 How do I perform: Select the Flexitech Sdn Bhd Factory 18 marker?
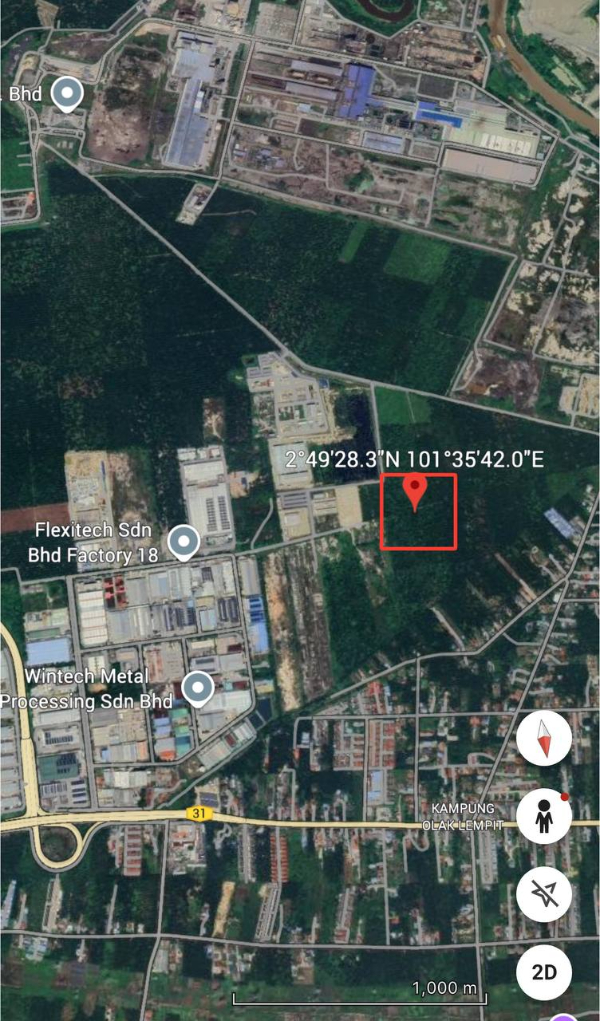pos(183,542)
